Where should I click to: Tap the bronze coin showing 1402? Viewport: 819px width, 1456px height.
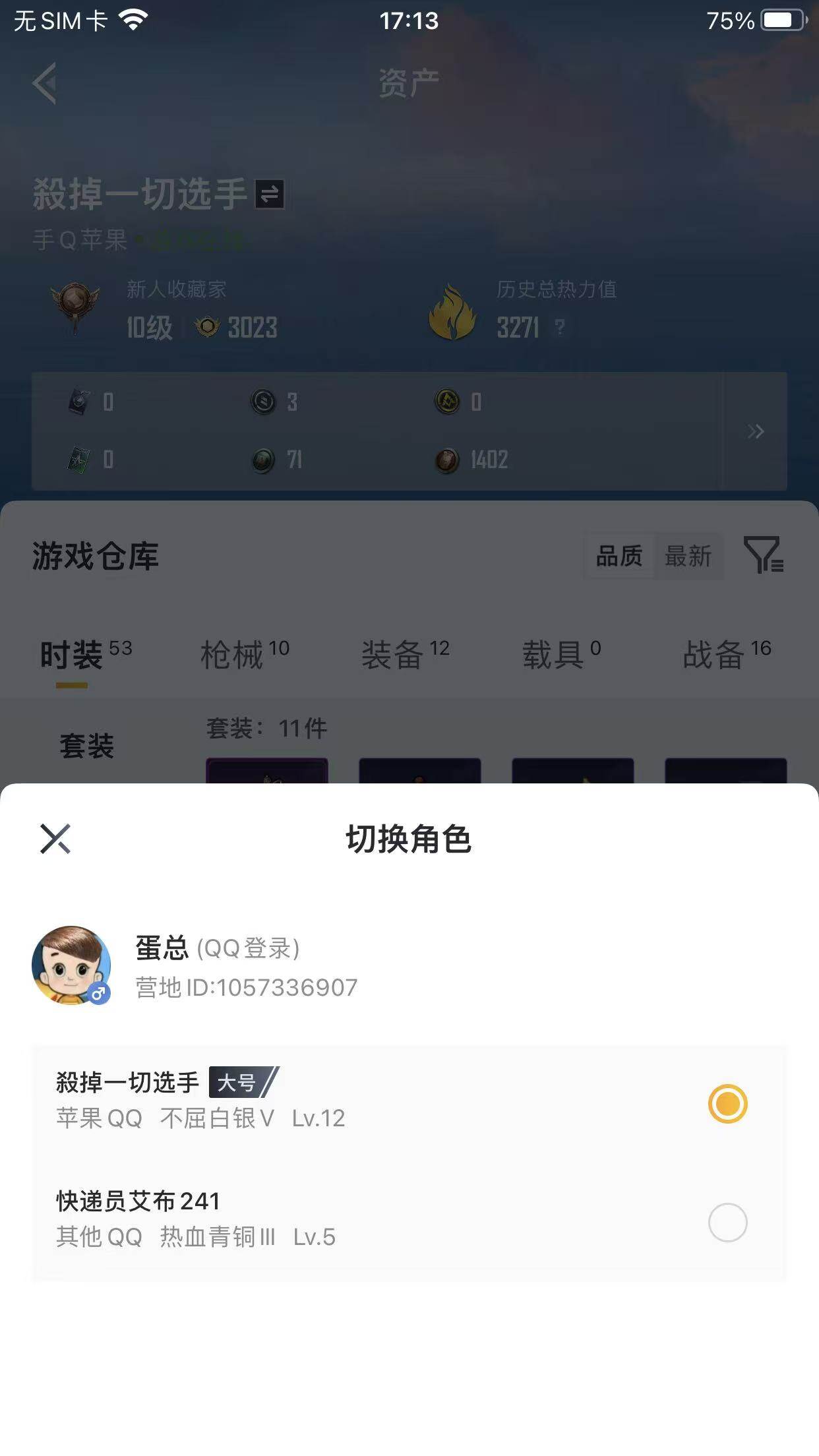coord(445,460)
